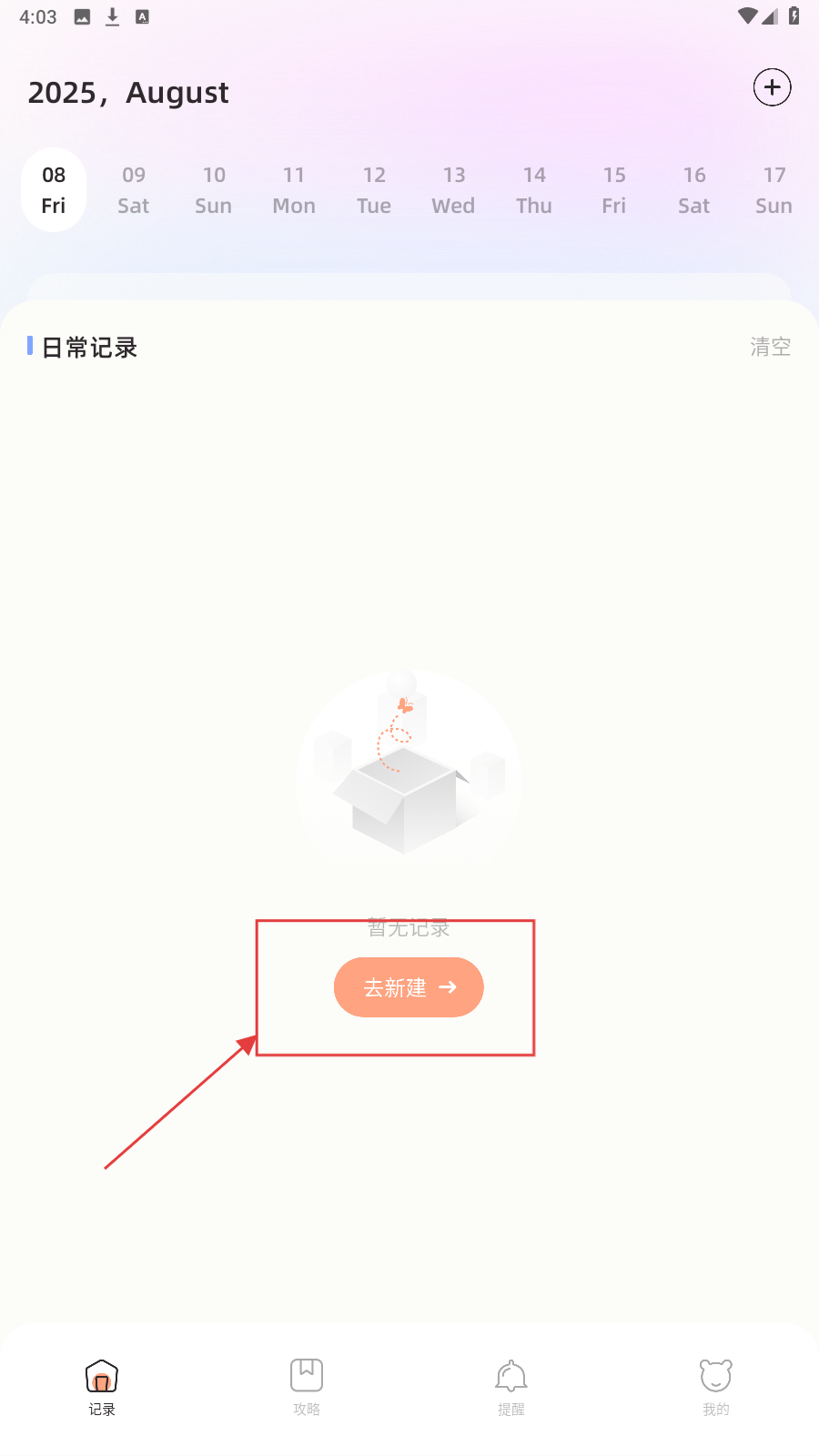Tap the plus icon to add record

[772, 87]
